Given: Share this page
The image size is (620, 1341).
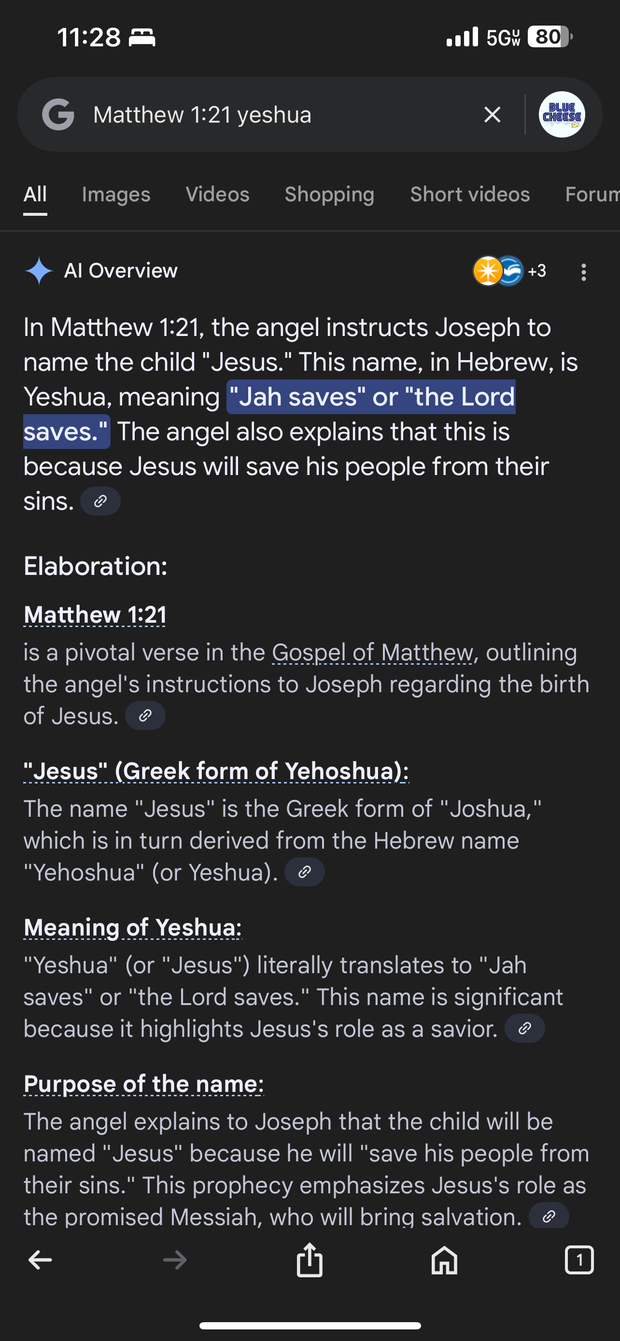Looking at the screenshot, I should click(x=310, y=1260).
